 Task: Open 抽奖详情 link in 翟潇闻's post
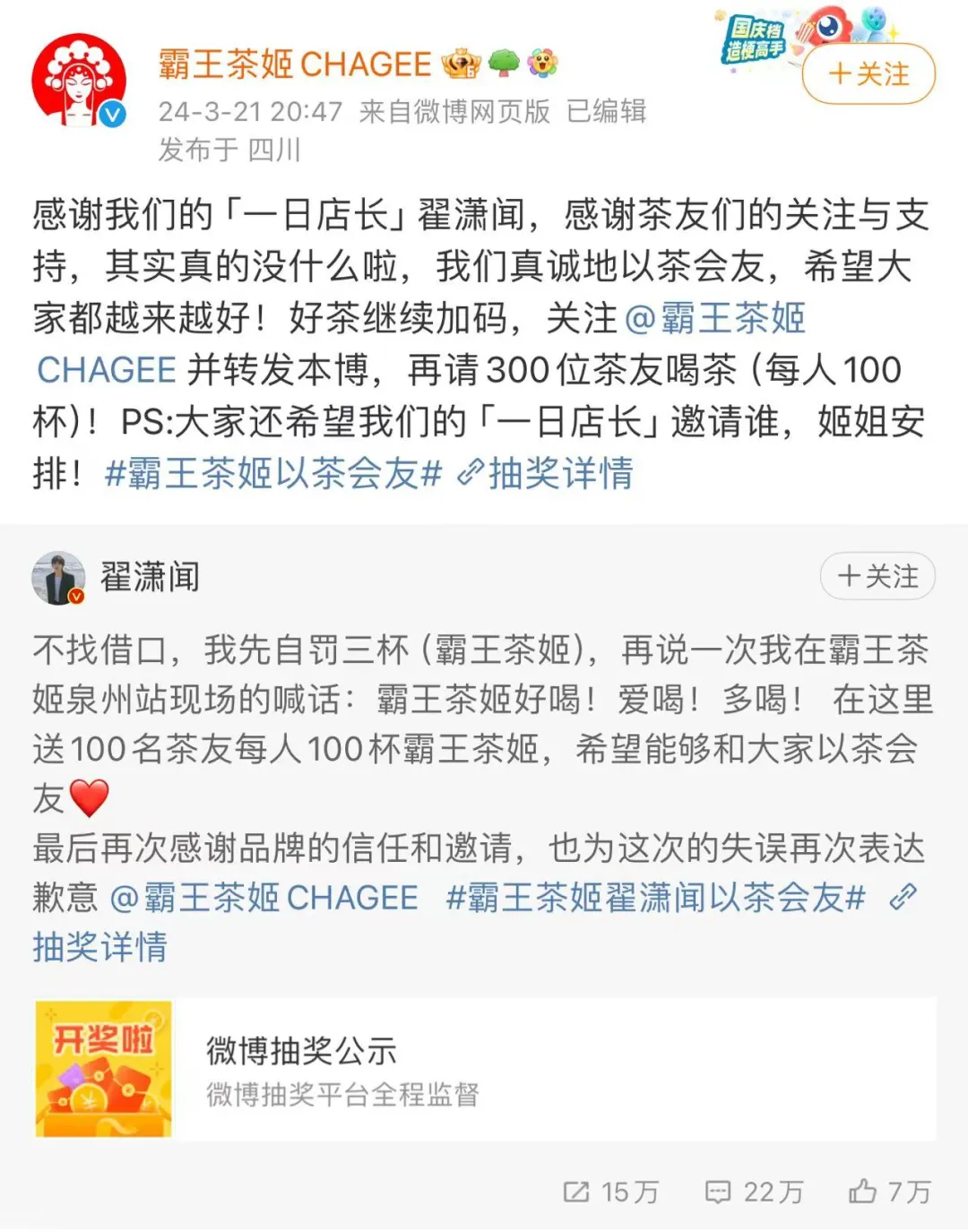(100, 947)
